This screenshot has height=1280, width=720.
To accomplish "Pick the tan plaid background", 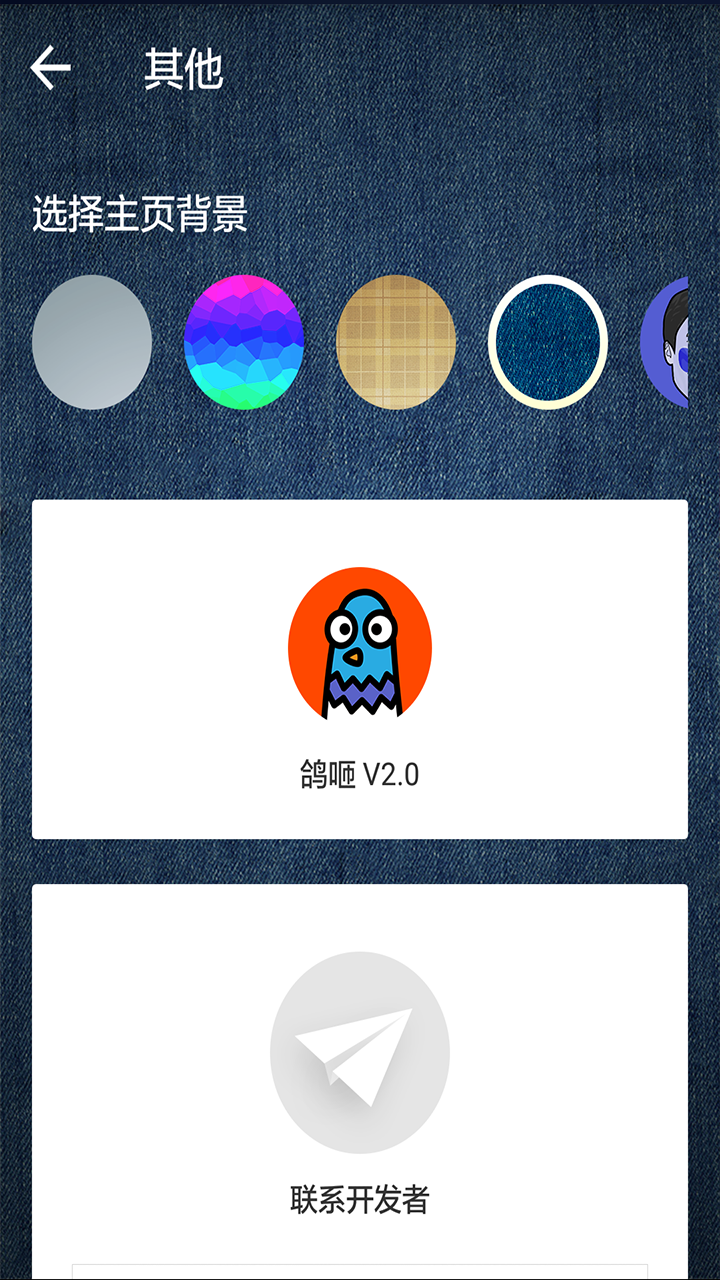I will pyautogui.click(x=396, y=342).
